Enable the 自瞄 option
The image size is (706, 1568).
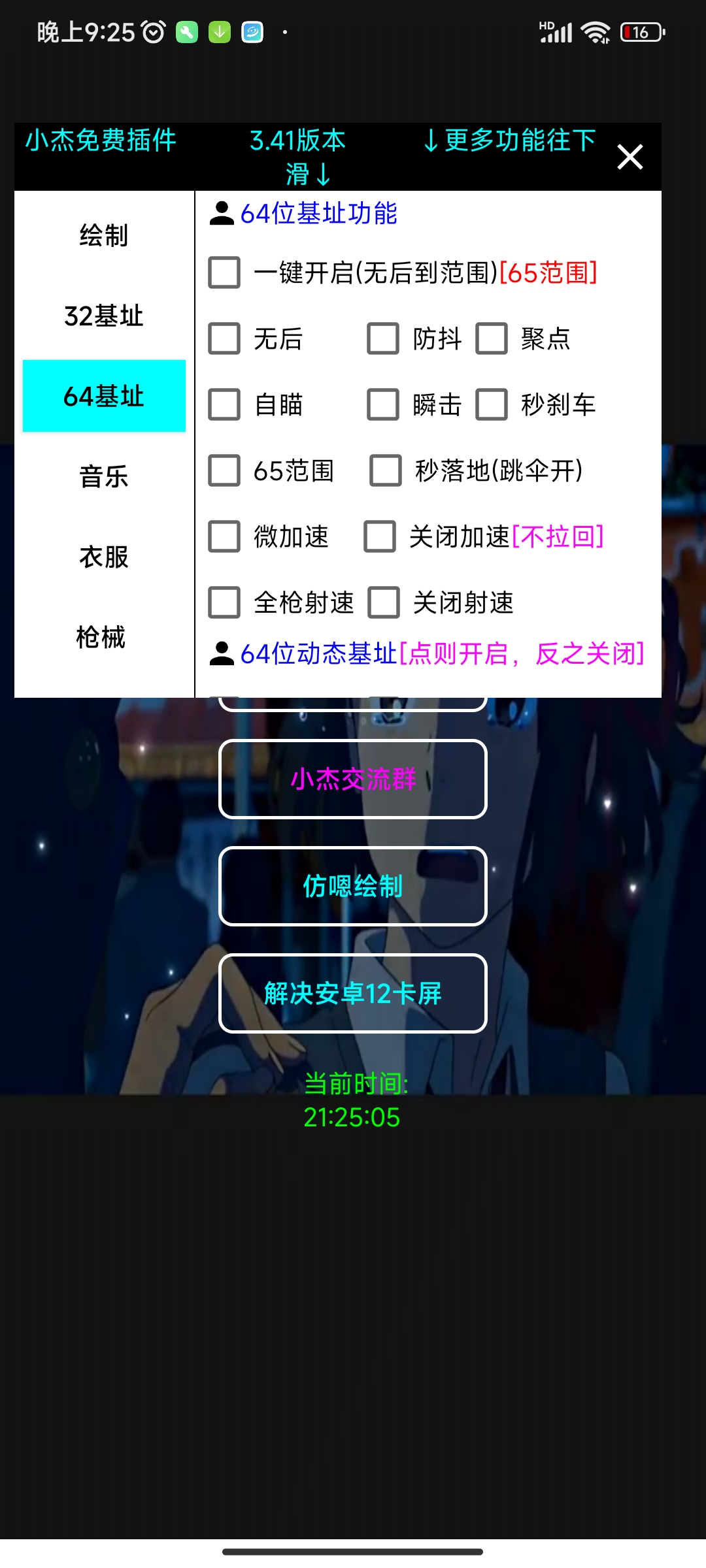(224, 404)
